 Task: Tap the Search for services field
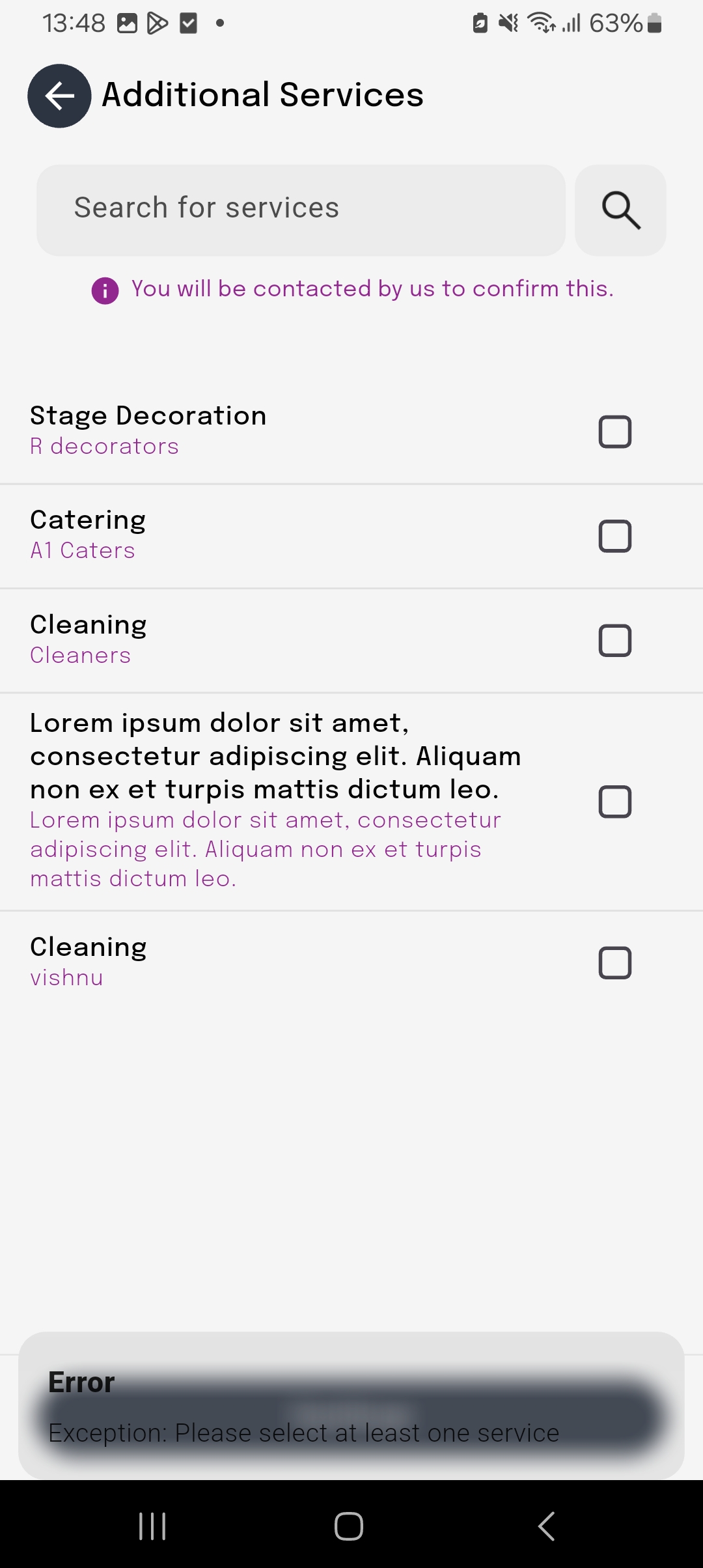[x=301, y=210]
